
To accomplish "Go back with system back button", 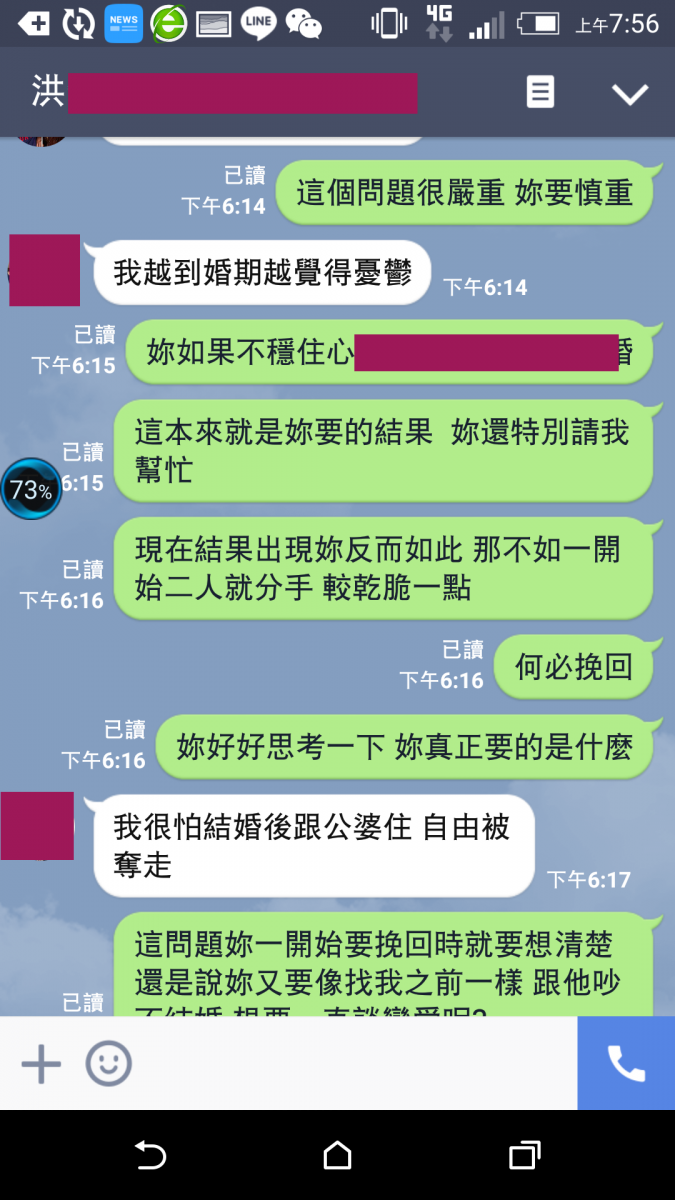I will (150, 1156).
